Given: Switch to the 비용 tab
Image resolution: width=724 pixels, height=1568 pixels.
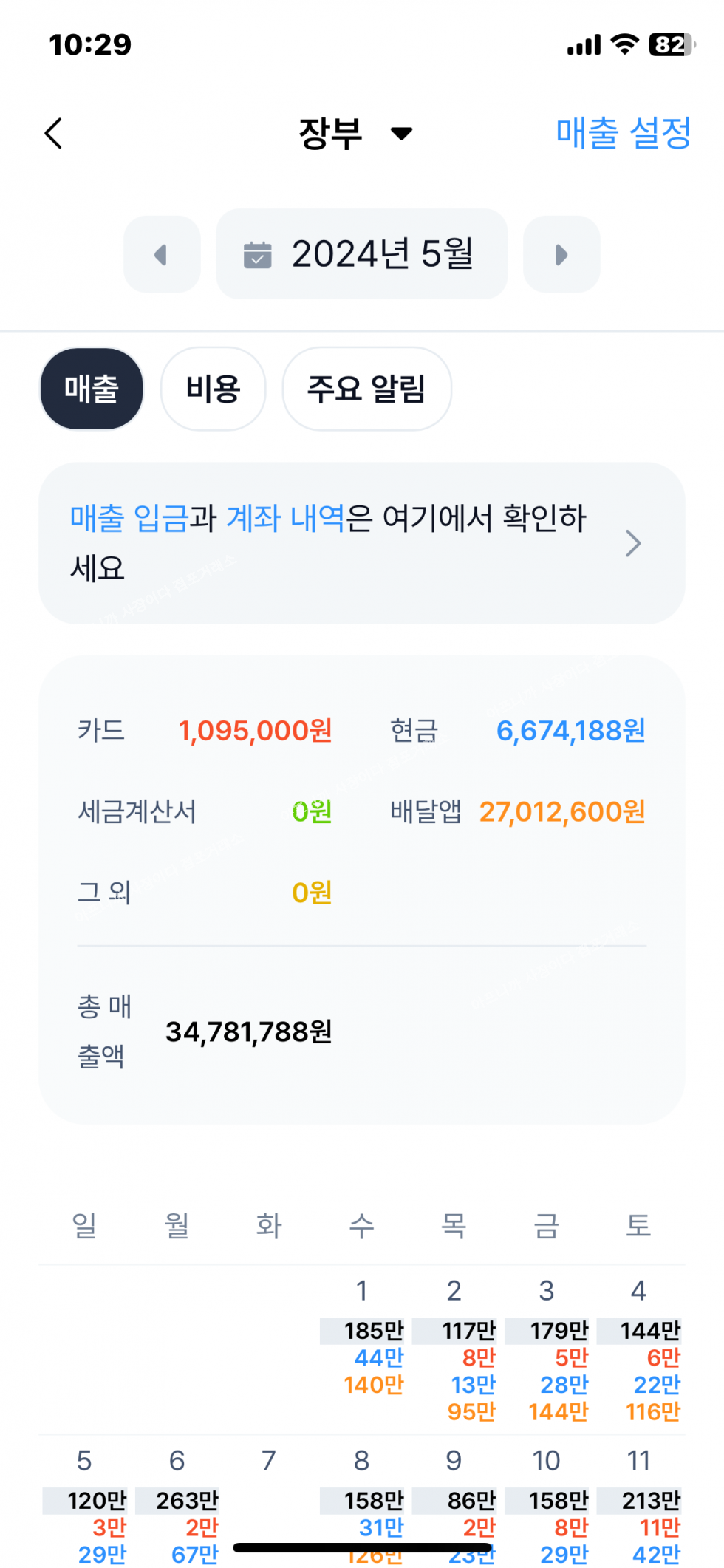Looking at the screenshot, I should coord(214,389).
